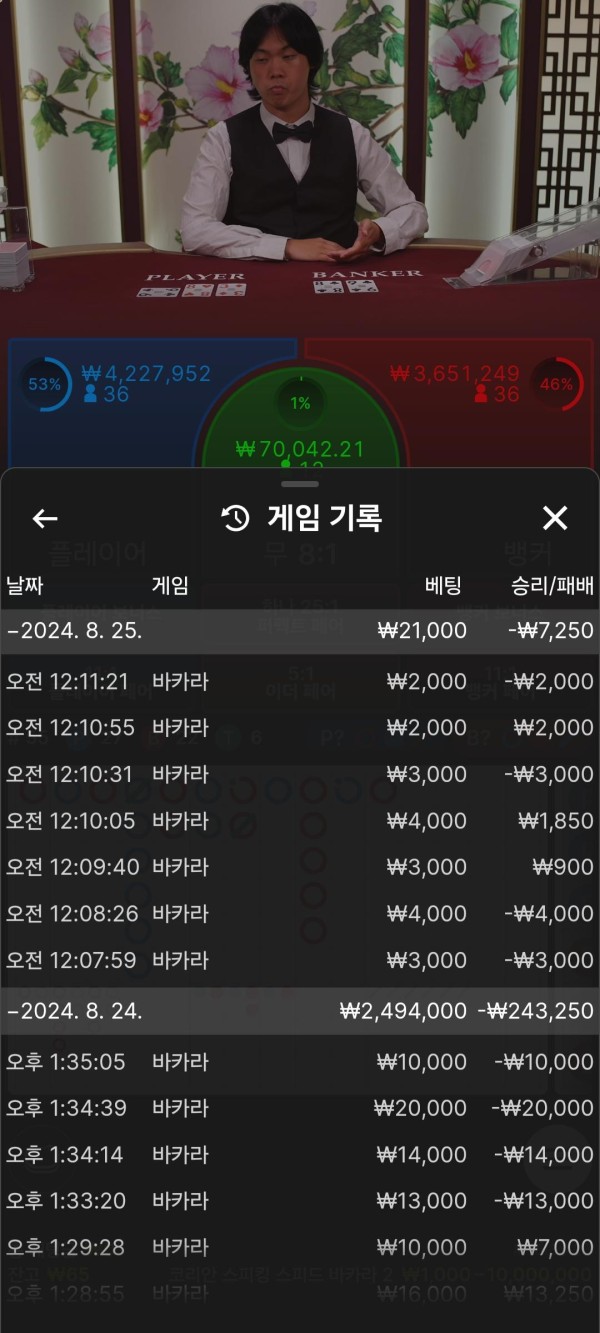Open the 오전 12:07:59 바카라 record

tap(300, 961)
